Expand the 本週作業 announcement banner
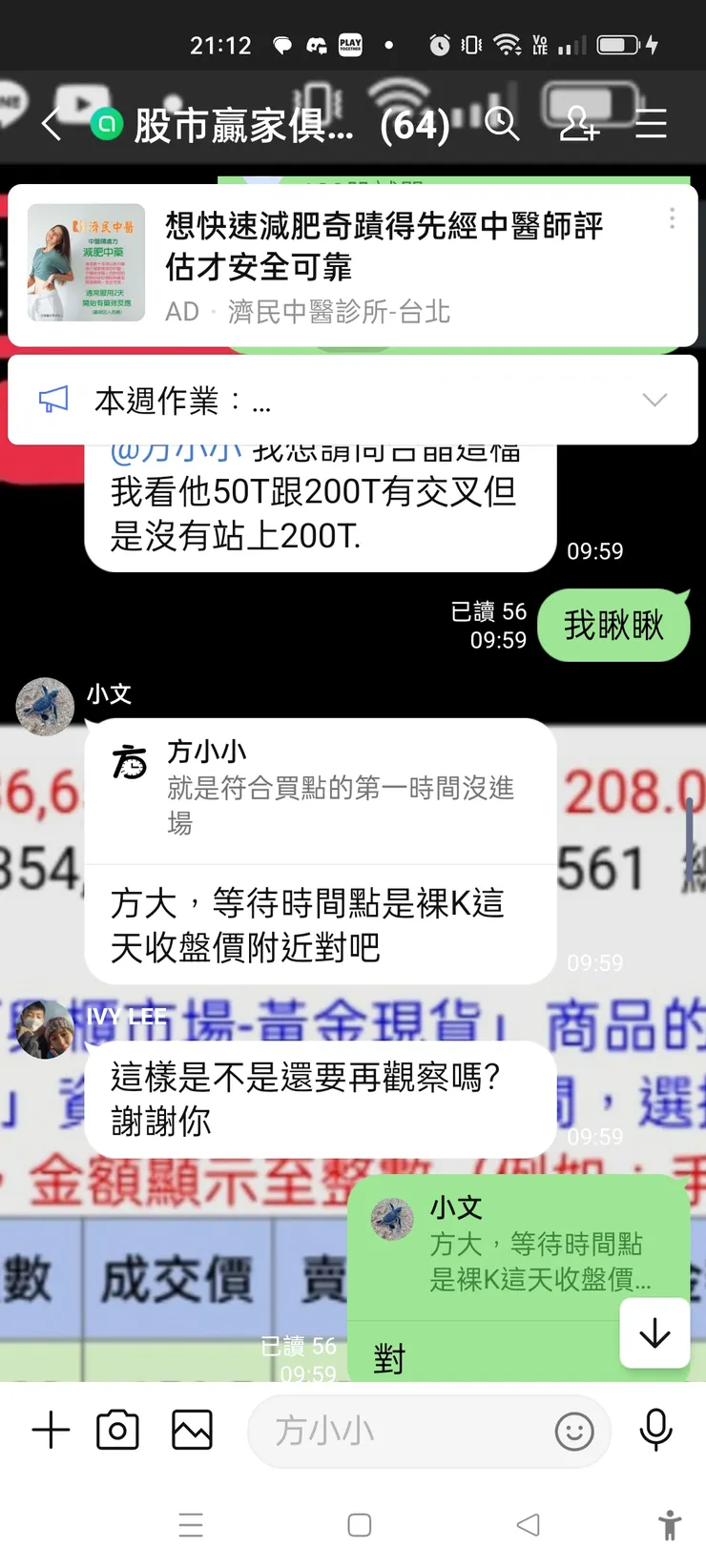 (x=654, y=400)
